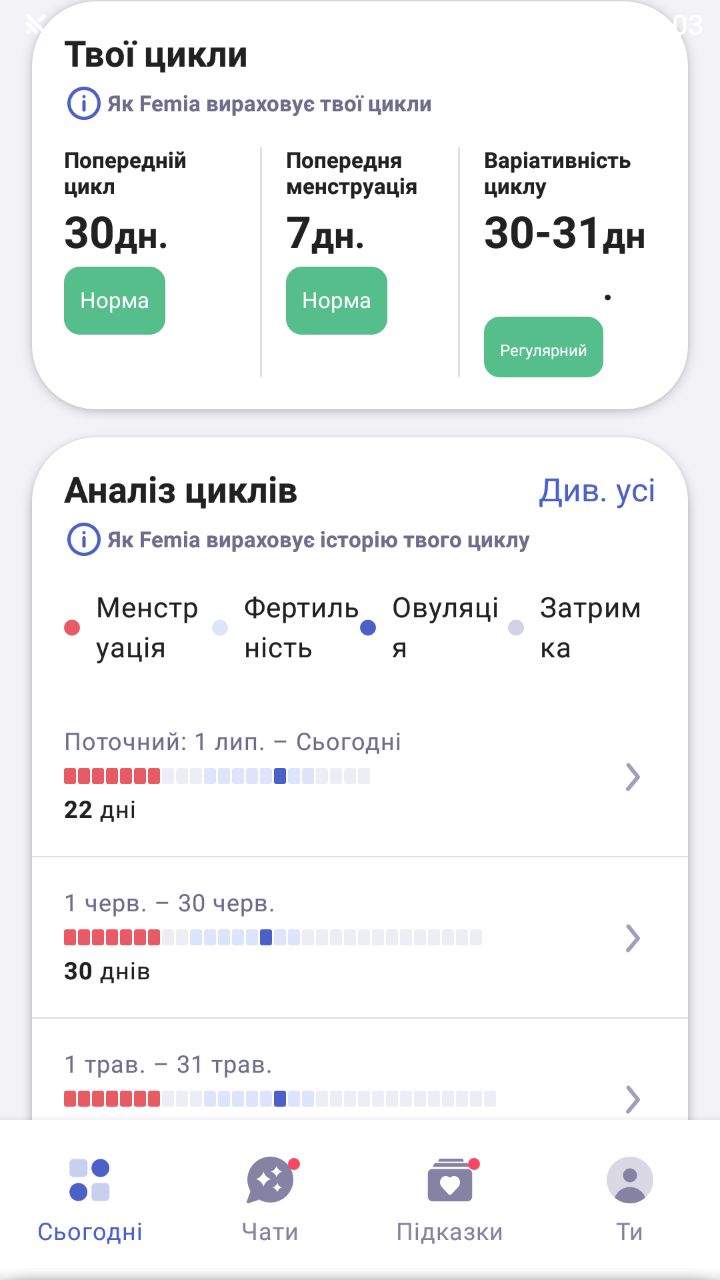
Task: Open the current cycle from 1 лип. to today
Action: 360,776
